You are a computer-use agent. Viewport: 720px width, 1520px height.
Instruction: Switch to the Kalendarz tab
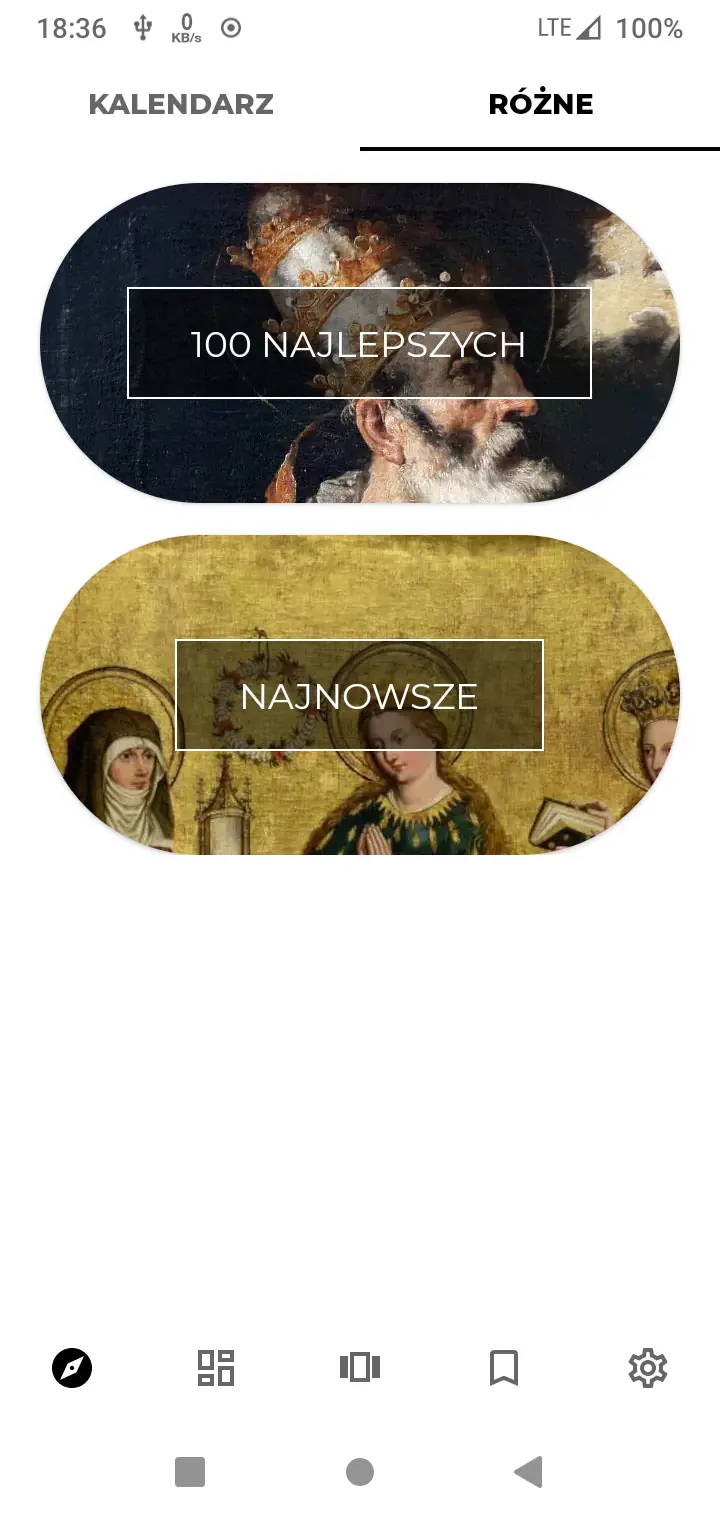[x=181, y=104]
